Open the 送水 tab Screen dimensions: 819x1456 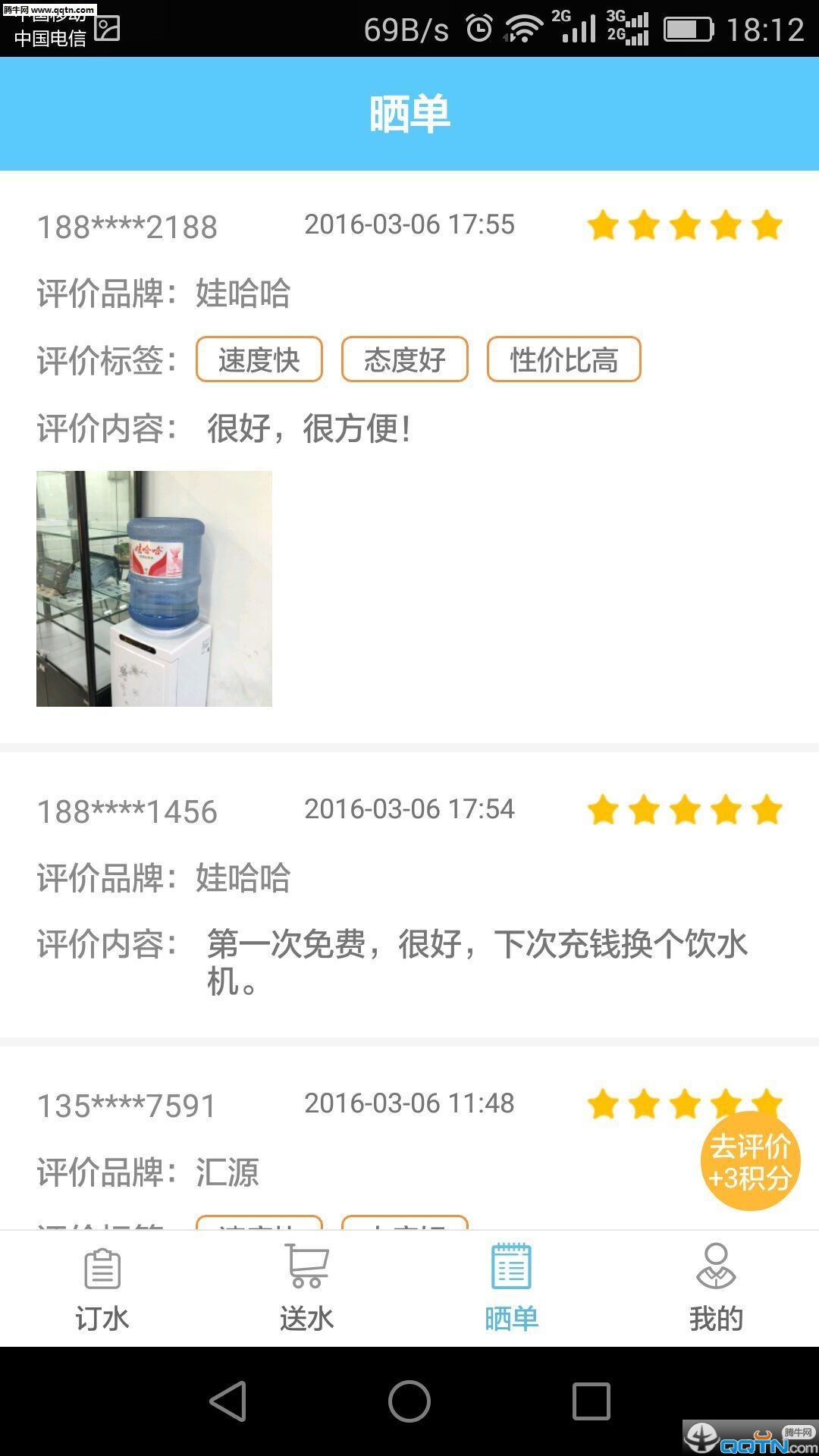(307, 1288)
